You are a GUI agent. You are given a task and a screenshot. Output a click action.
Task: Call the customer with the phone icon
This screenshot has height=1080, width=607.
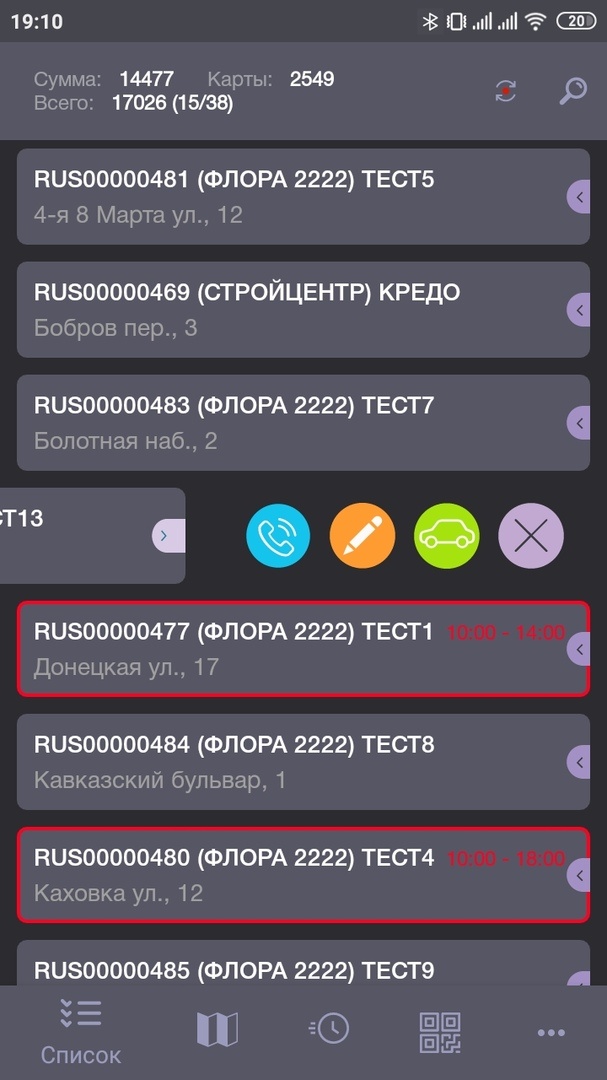[278, 536]
